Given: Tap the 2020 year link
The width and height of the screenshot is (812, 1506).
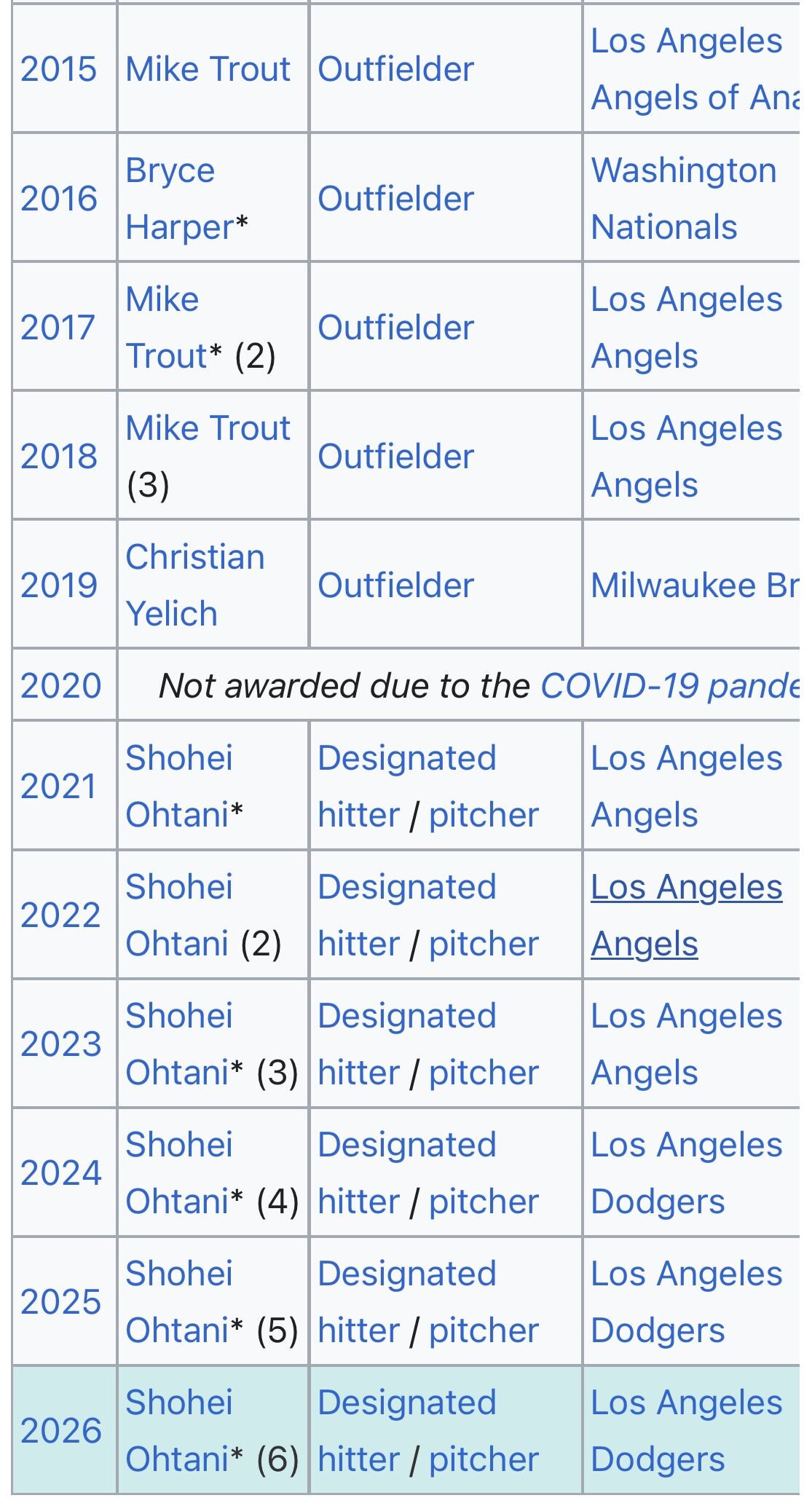Looking at the screenshot, I should pyautogui.click(x=60, y=685).
